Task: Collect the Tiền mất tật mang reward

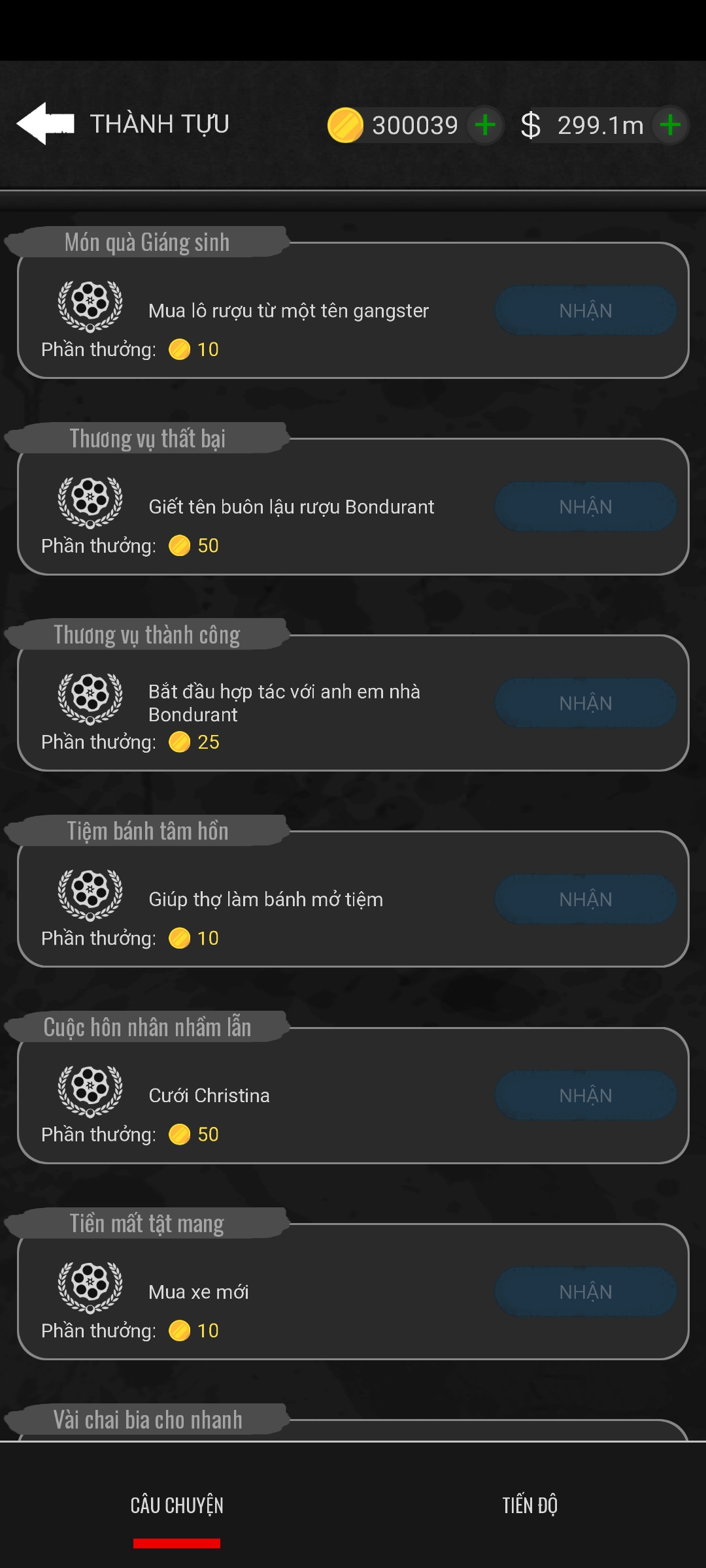Action: [585, 1292]
